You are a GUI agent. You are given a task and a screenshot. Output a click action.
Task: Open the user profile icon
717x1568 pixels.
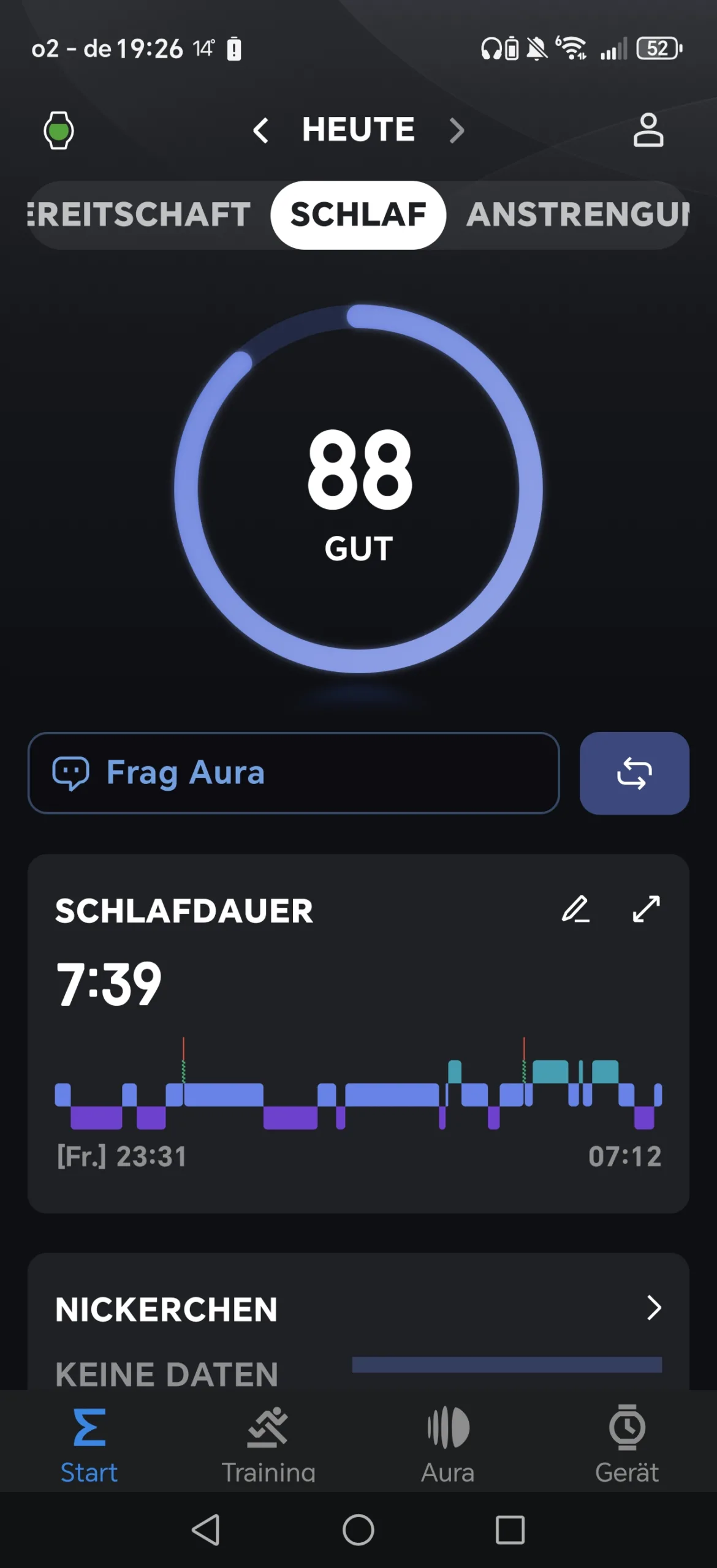point(648,130)
